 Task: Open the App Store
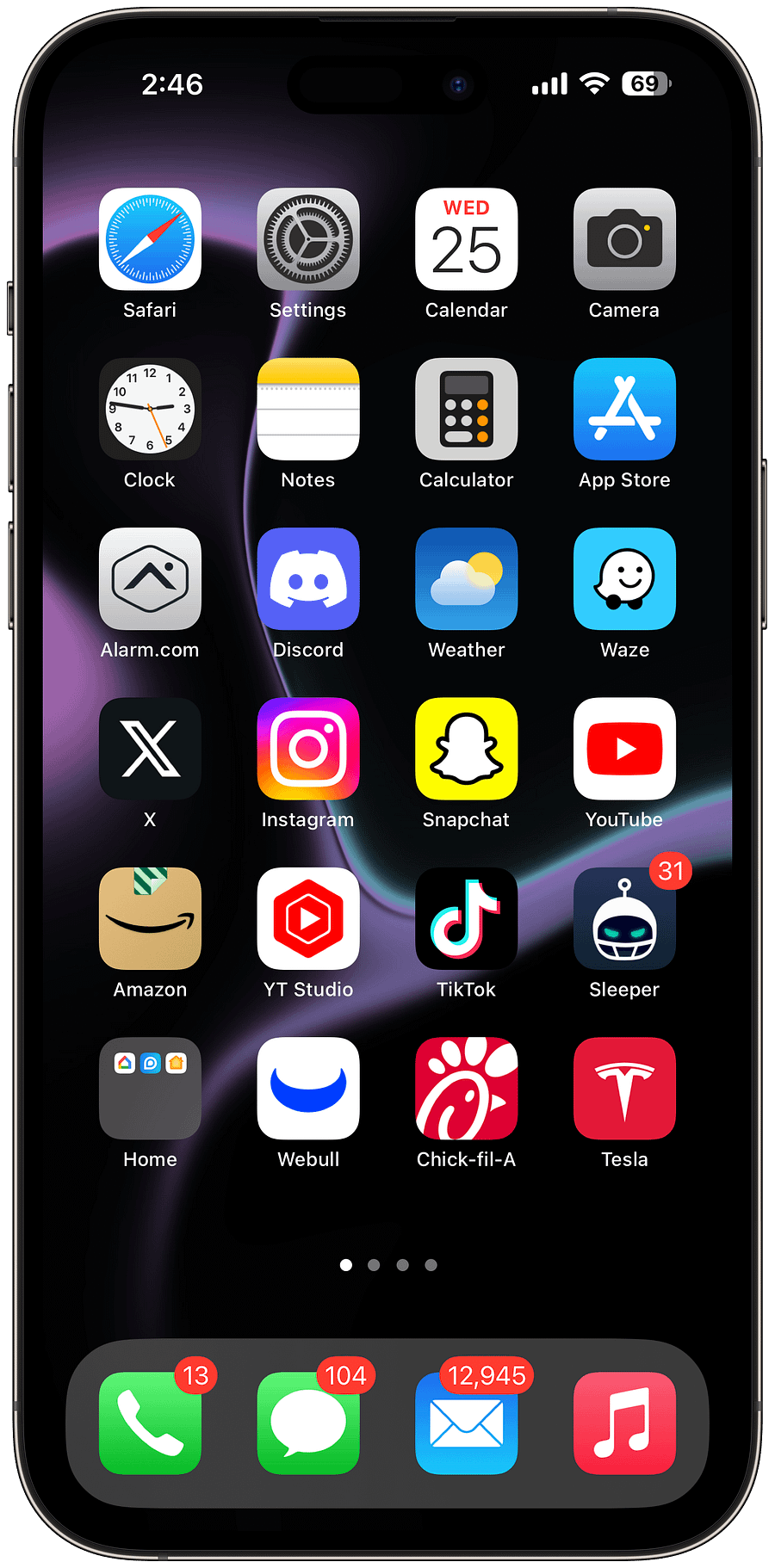(624, 409)
